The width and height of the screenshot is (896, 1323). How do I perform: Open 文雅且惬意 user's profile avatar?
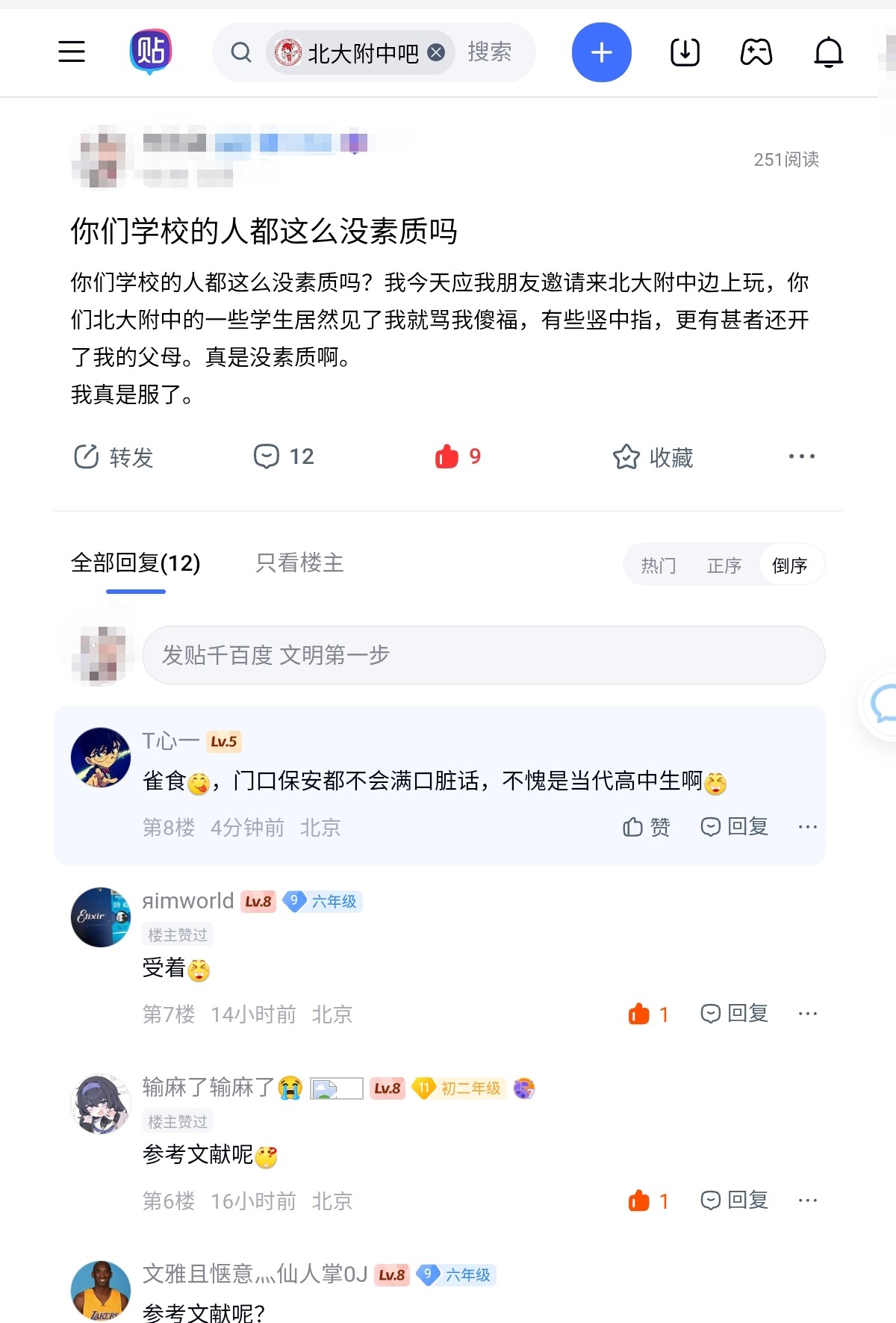(101, 1289)
